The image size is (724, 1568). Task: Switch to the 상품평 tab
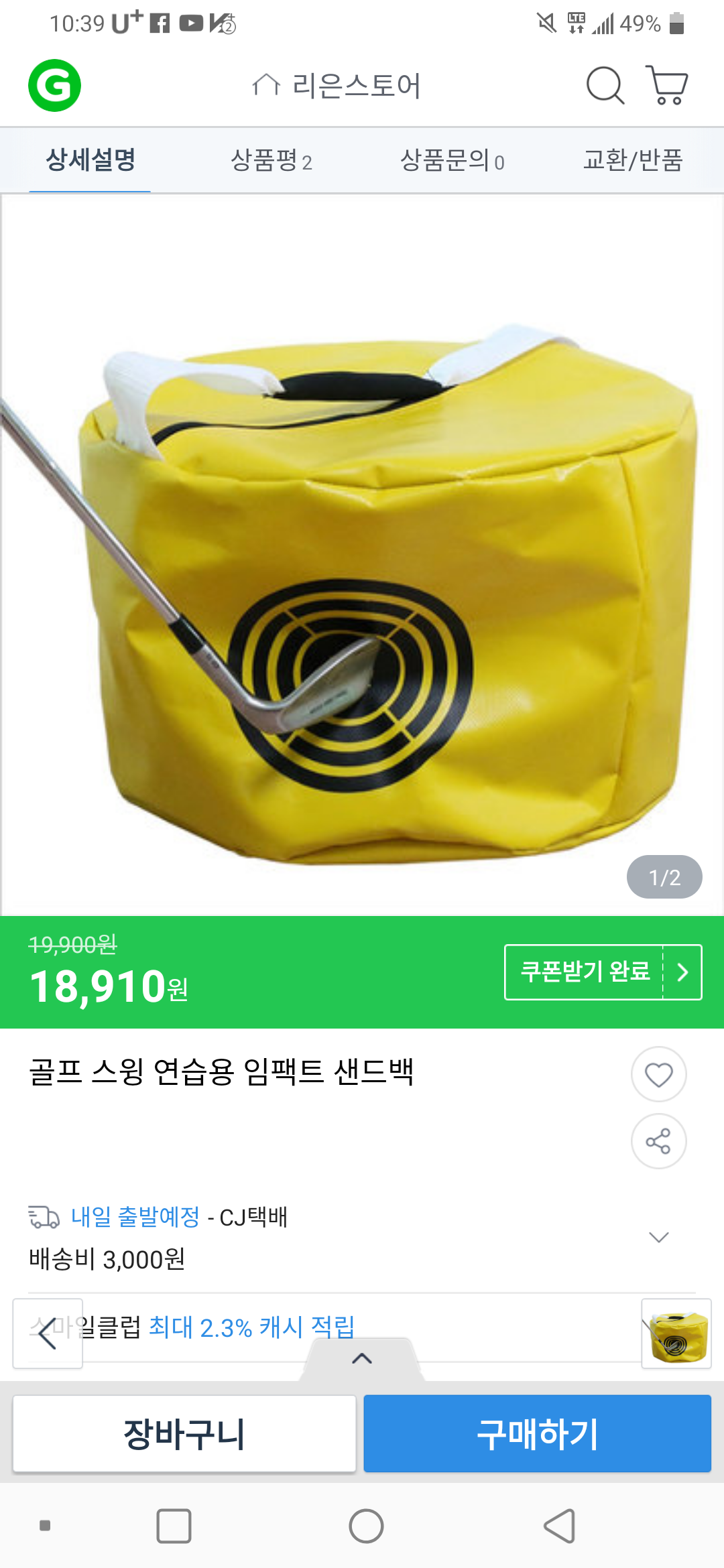(271, 161)
